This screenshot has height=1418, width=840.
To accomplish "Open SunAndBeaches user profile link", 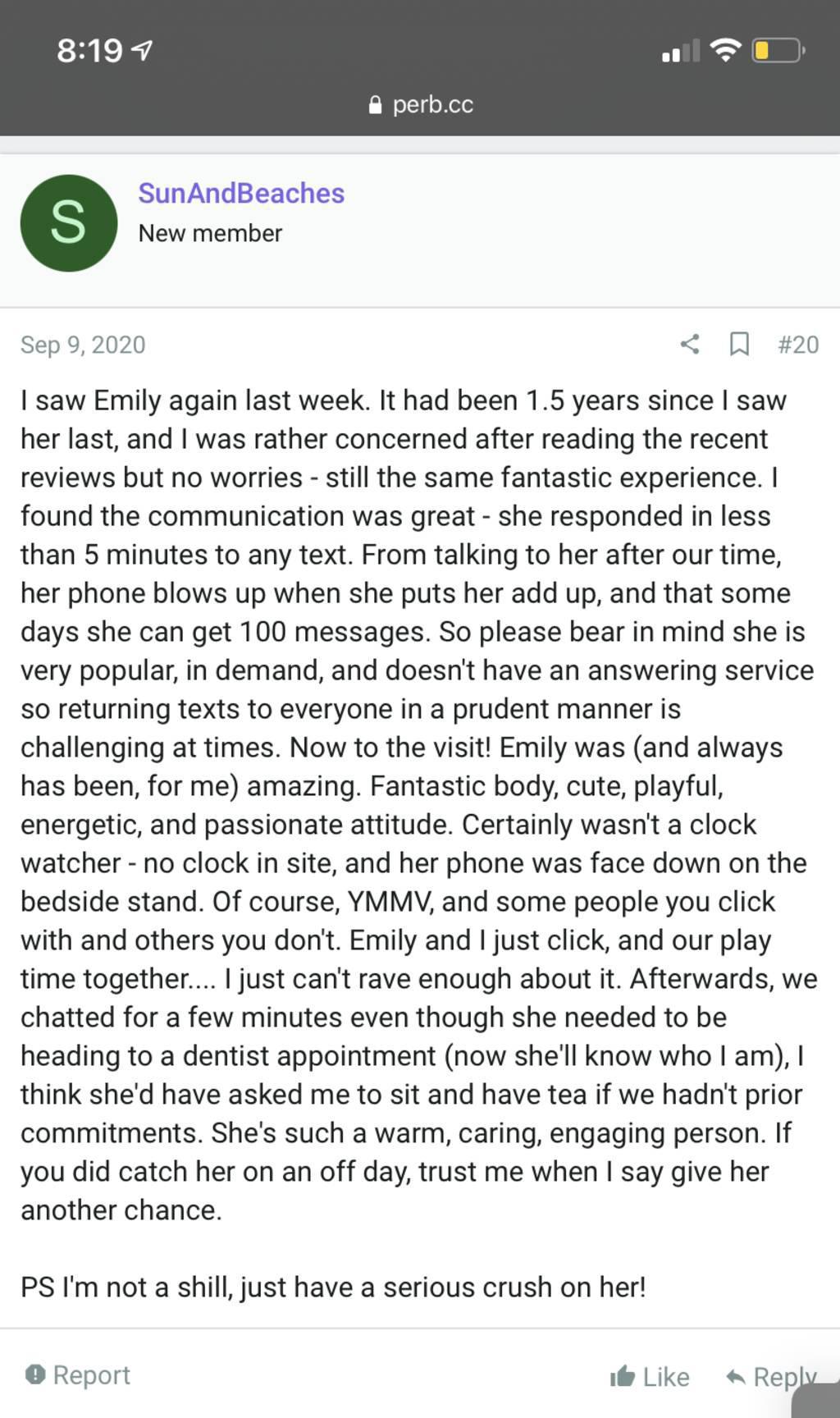I will 240,194.
